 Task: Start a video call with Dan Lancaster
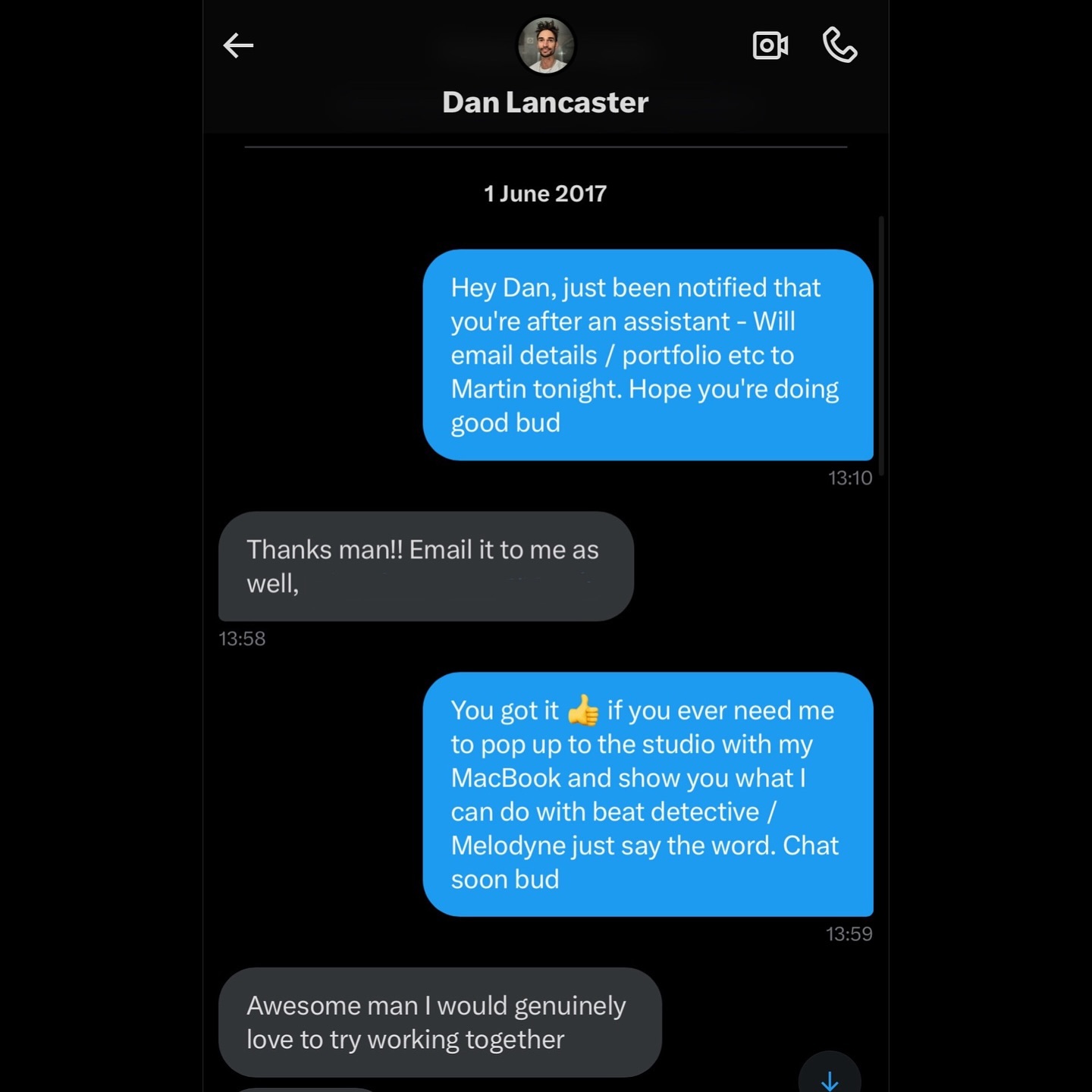click(x=770, y=45)
